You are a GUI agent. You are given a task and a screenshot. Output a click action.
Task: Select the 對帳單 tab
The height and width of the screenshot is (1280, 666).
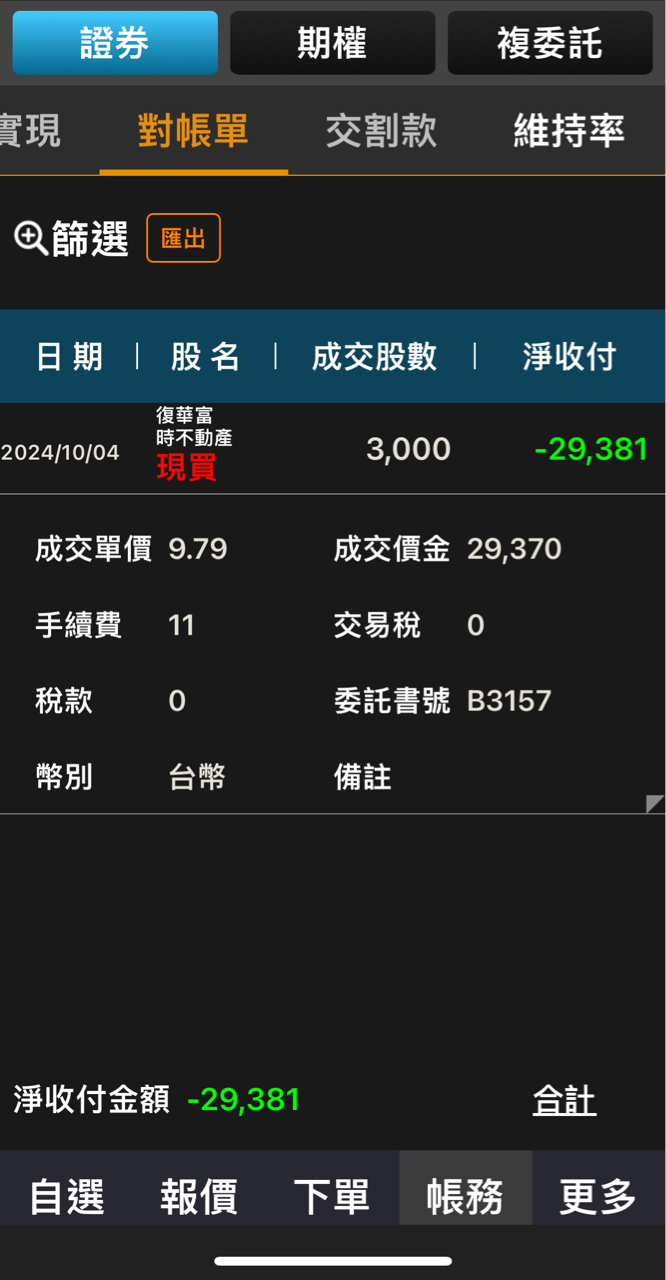[193, 131]
